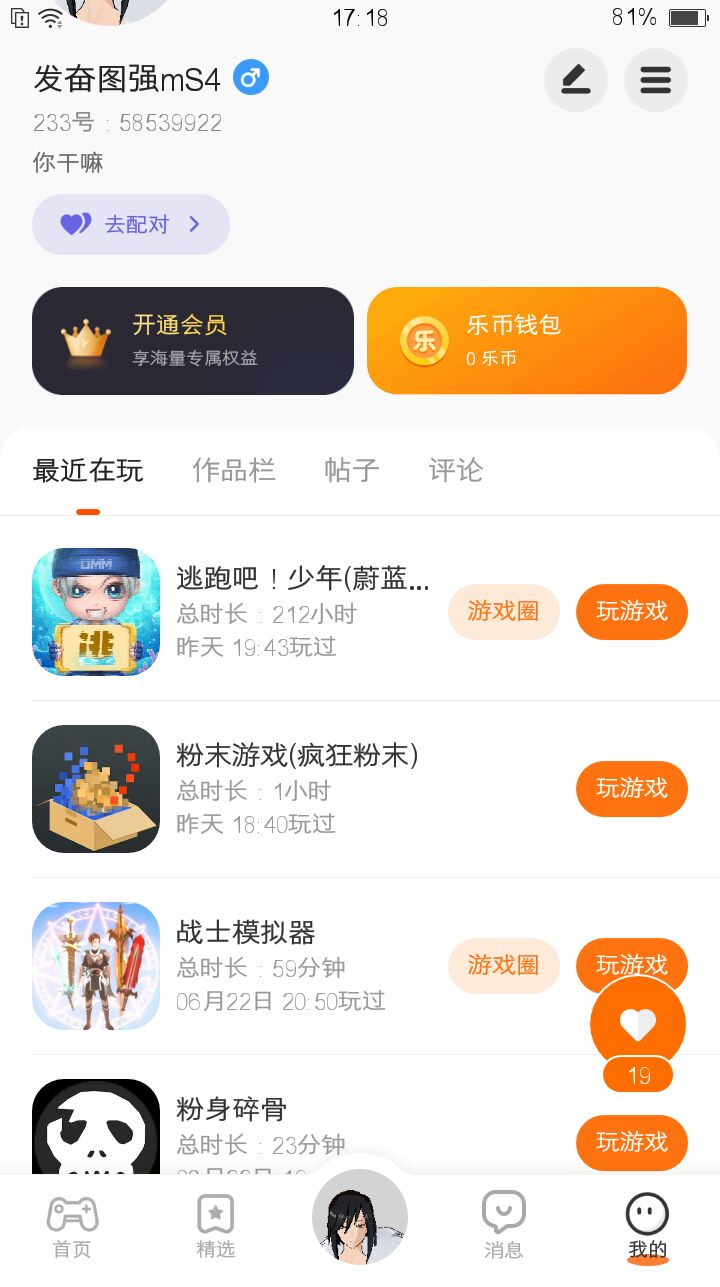Switch to the 帖子 tab
This screenshot has width=720, height=1287.
352,470
